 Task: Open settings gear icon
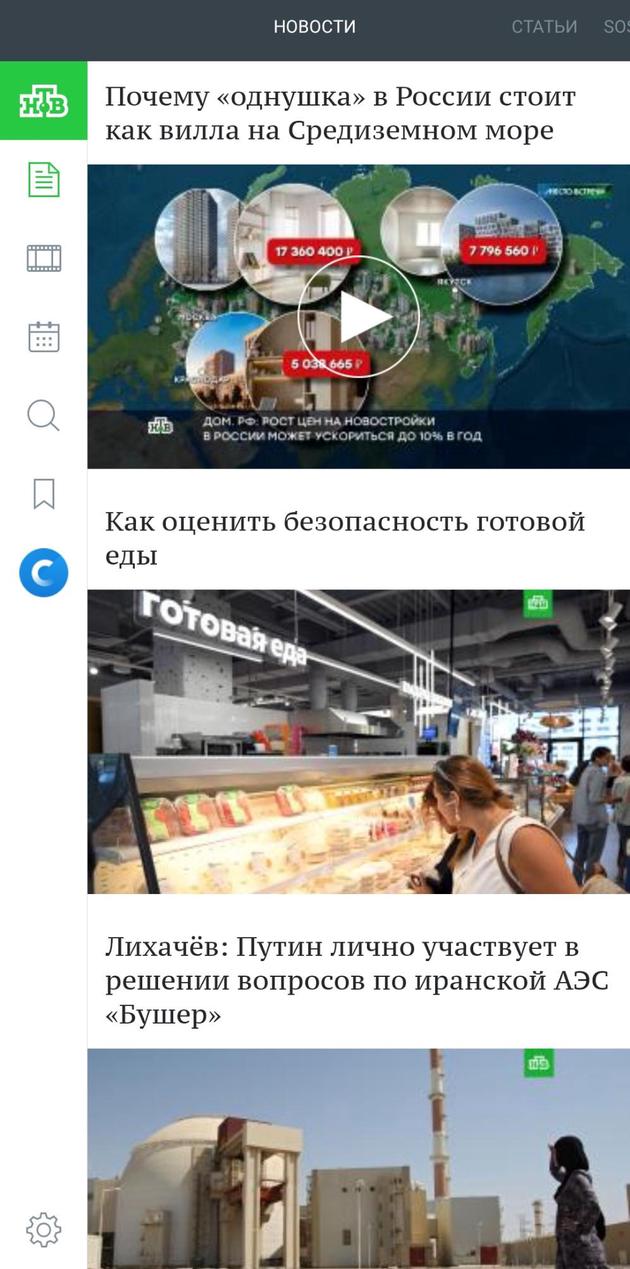point(43,1229)
